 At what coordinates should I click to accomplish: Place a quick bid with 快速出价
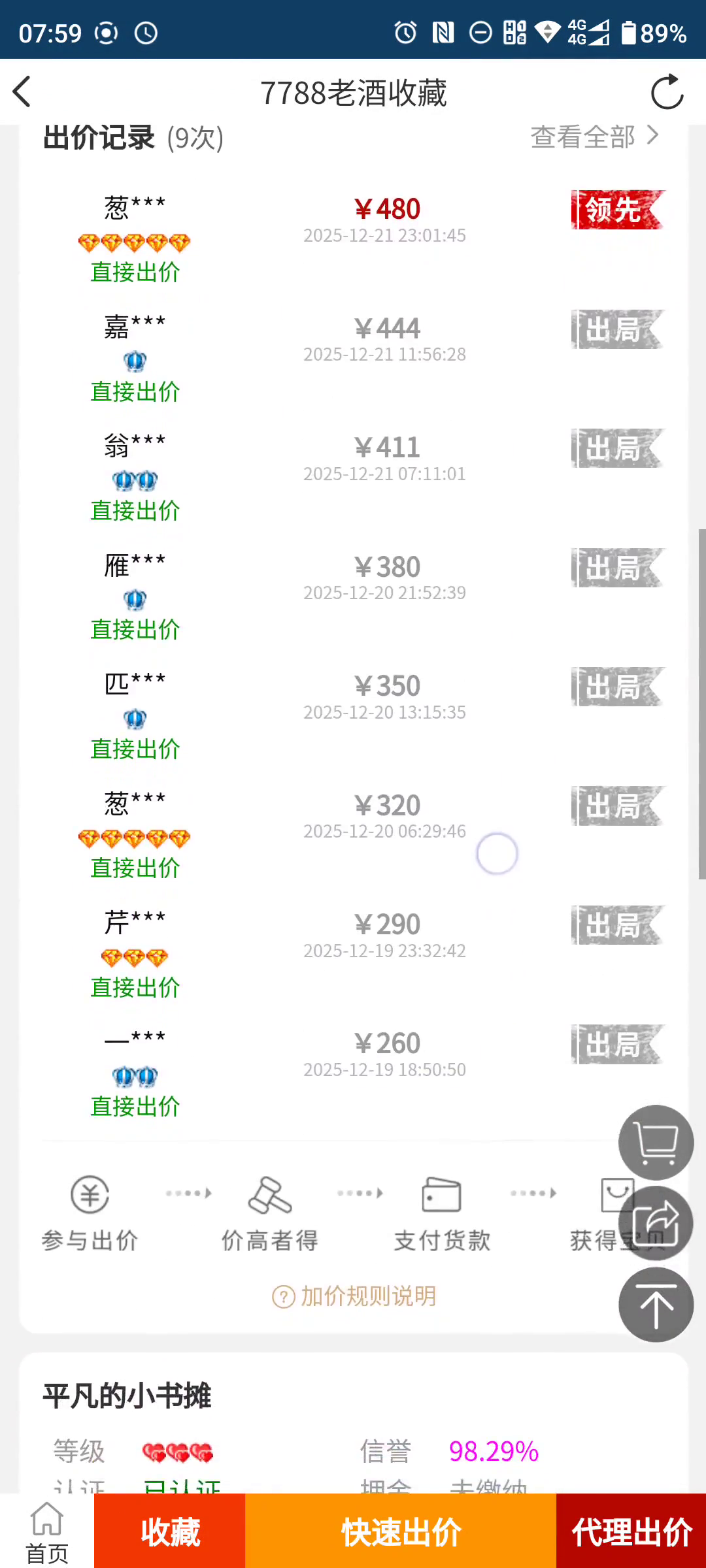pos(401,1531)
